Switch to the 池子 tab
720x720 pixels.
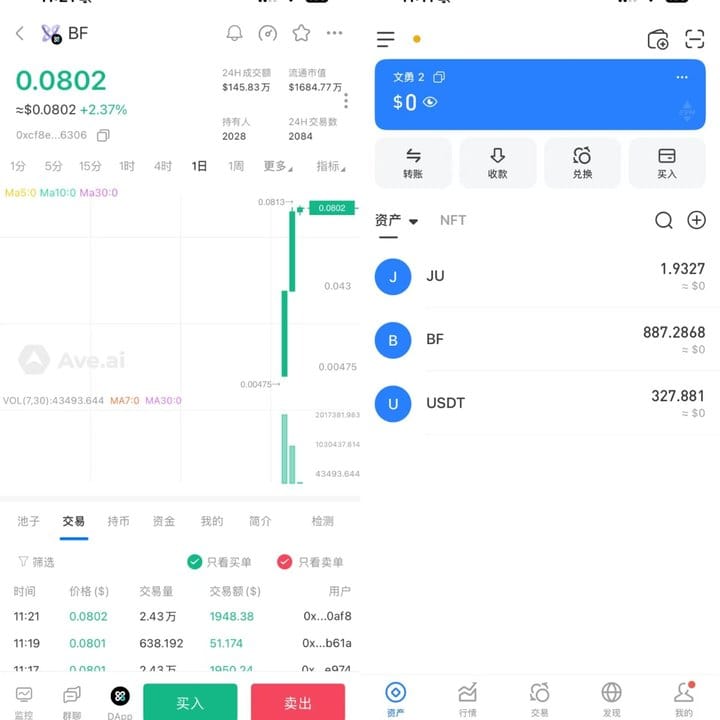click(29, 521)
